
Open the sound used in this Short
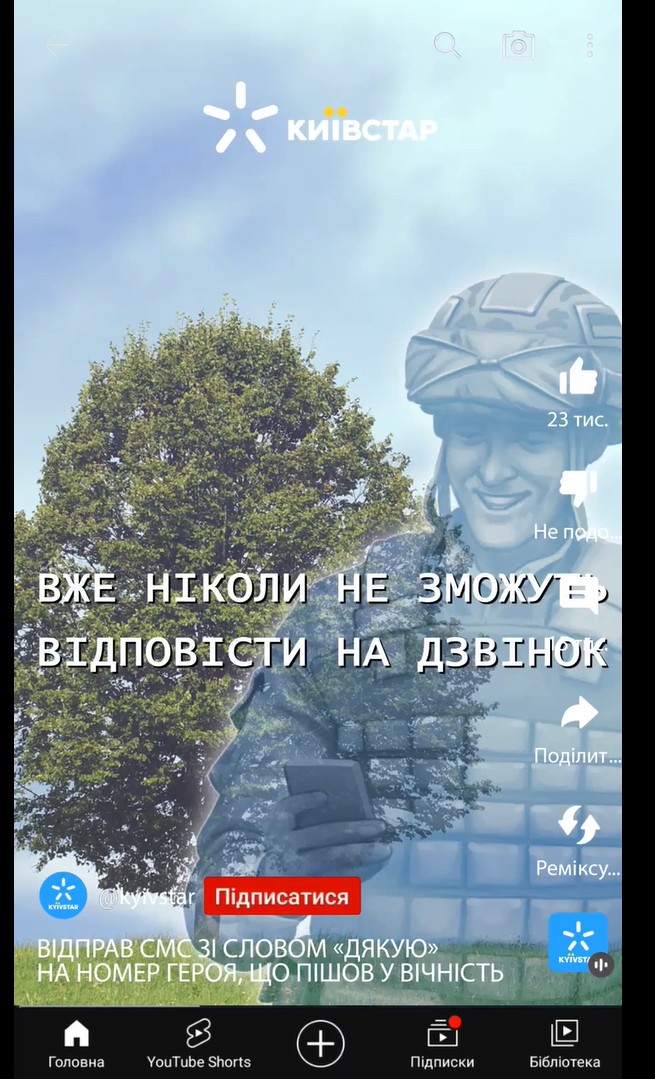coord(578,942)
